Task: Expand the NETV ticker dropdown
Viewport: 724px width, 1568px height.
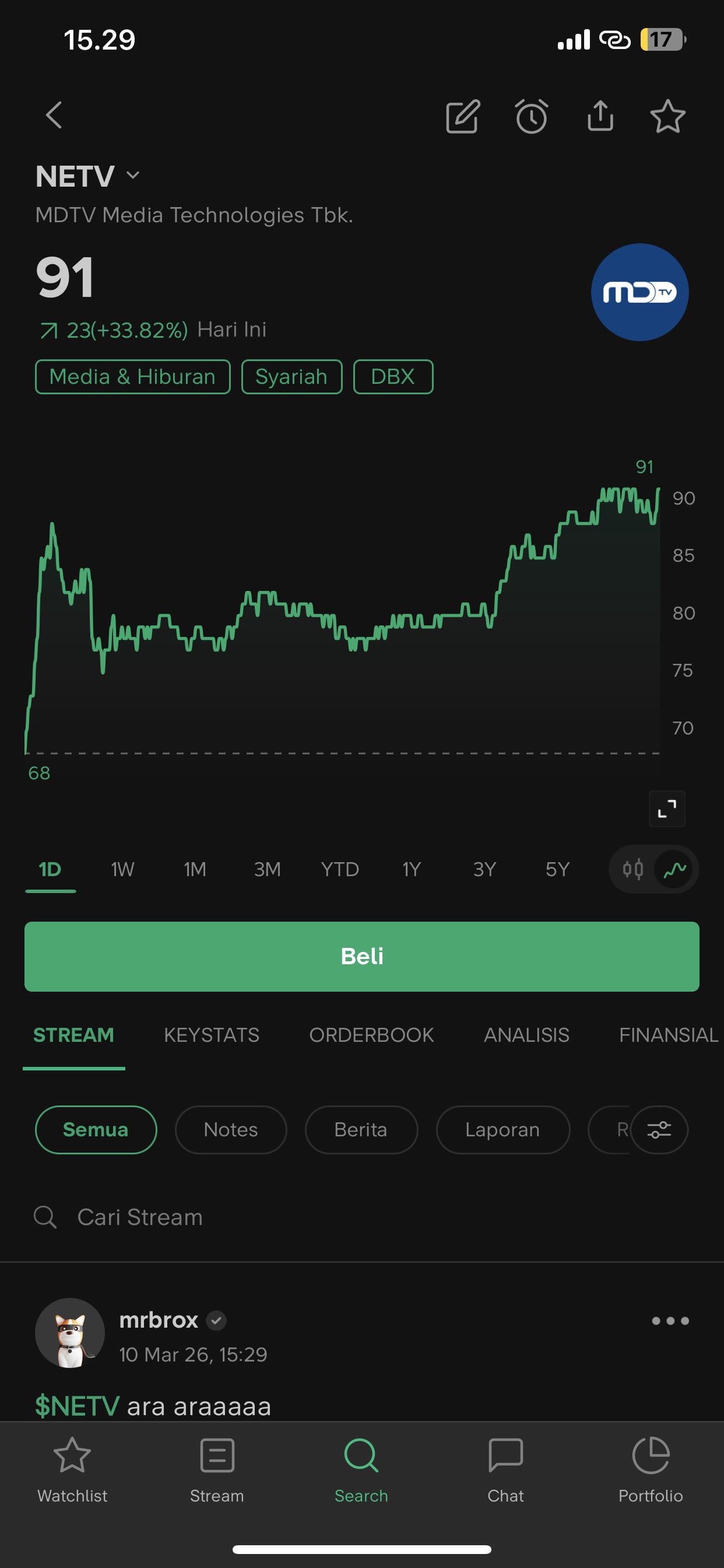Action: 133,176
